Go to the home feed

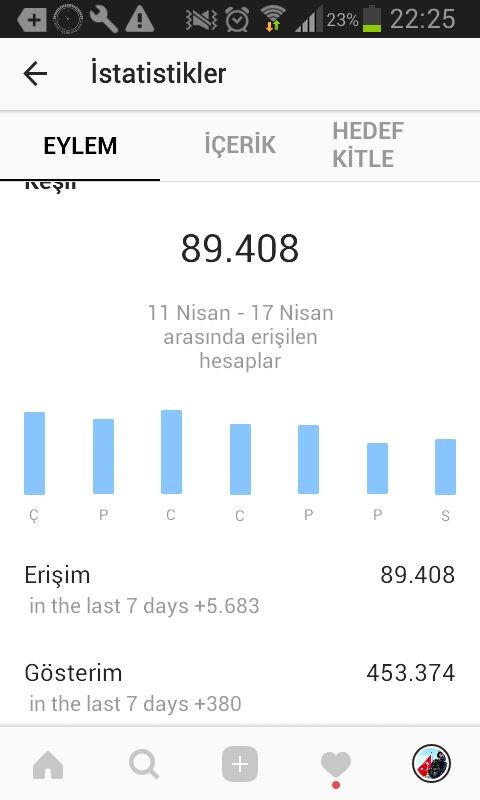pyautogui.click(x=48, y=764)
